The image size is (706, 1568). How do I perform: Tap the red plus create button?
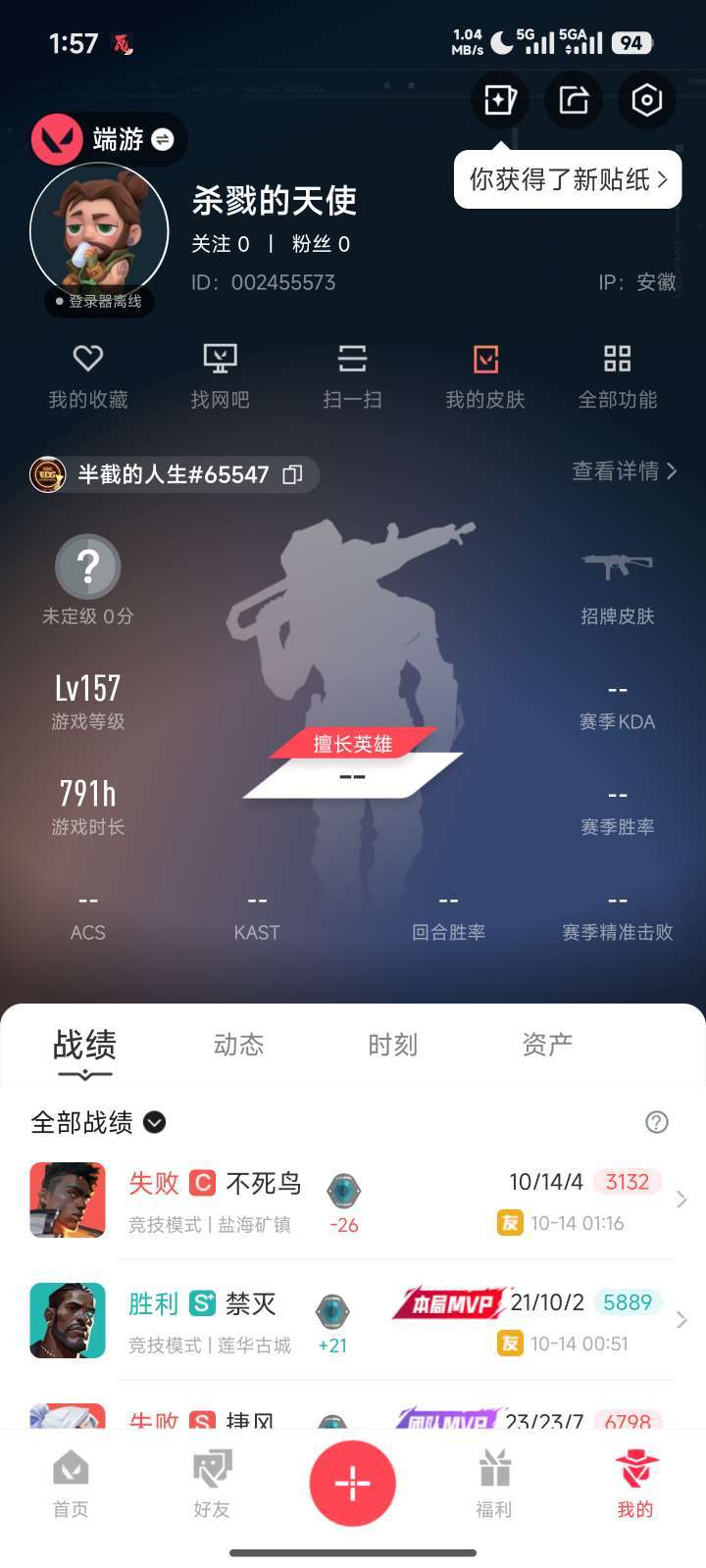coord(352,1484)
